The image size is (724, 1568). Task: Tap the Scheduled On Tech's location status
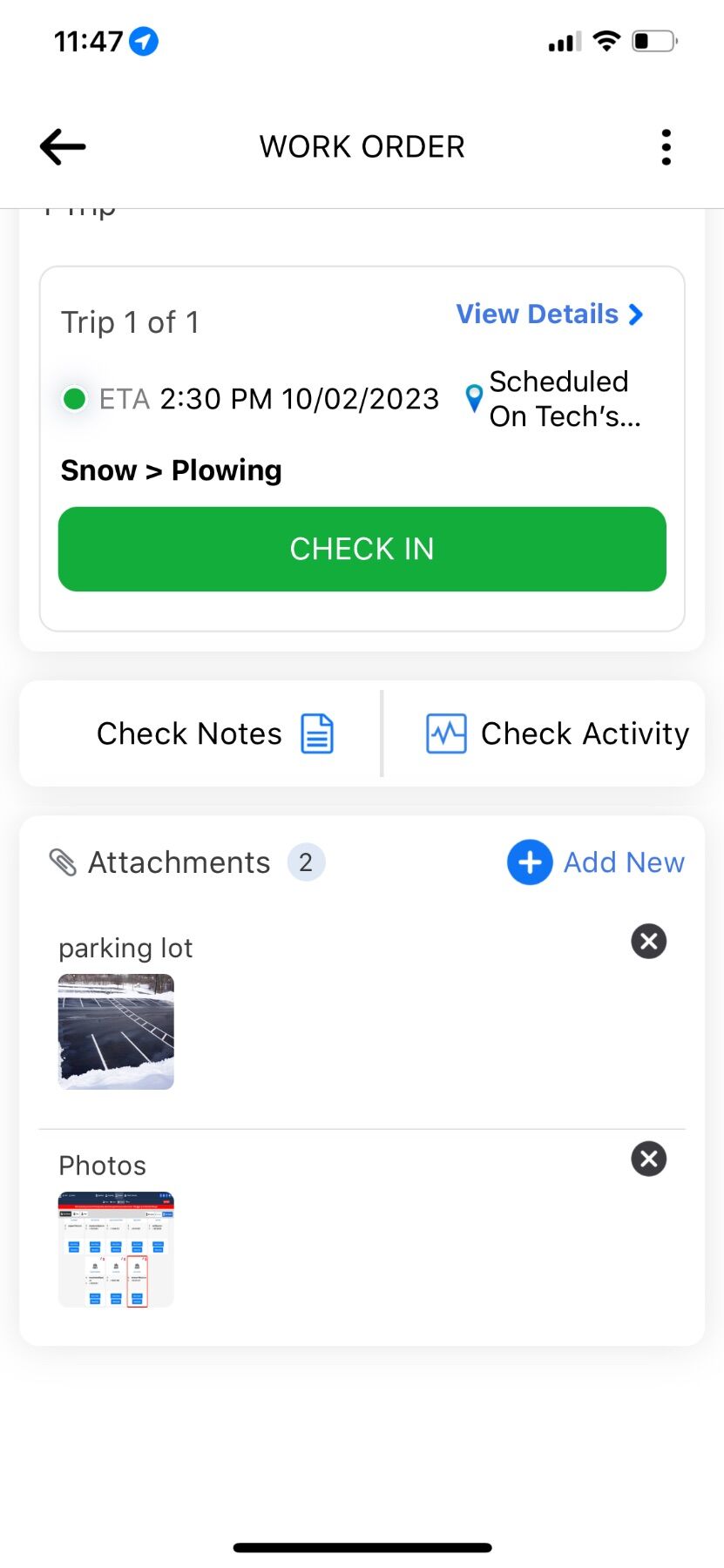tap(554, 399)
